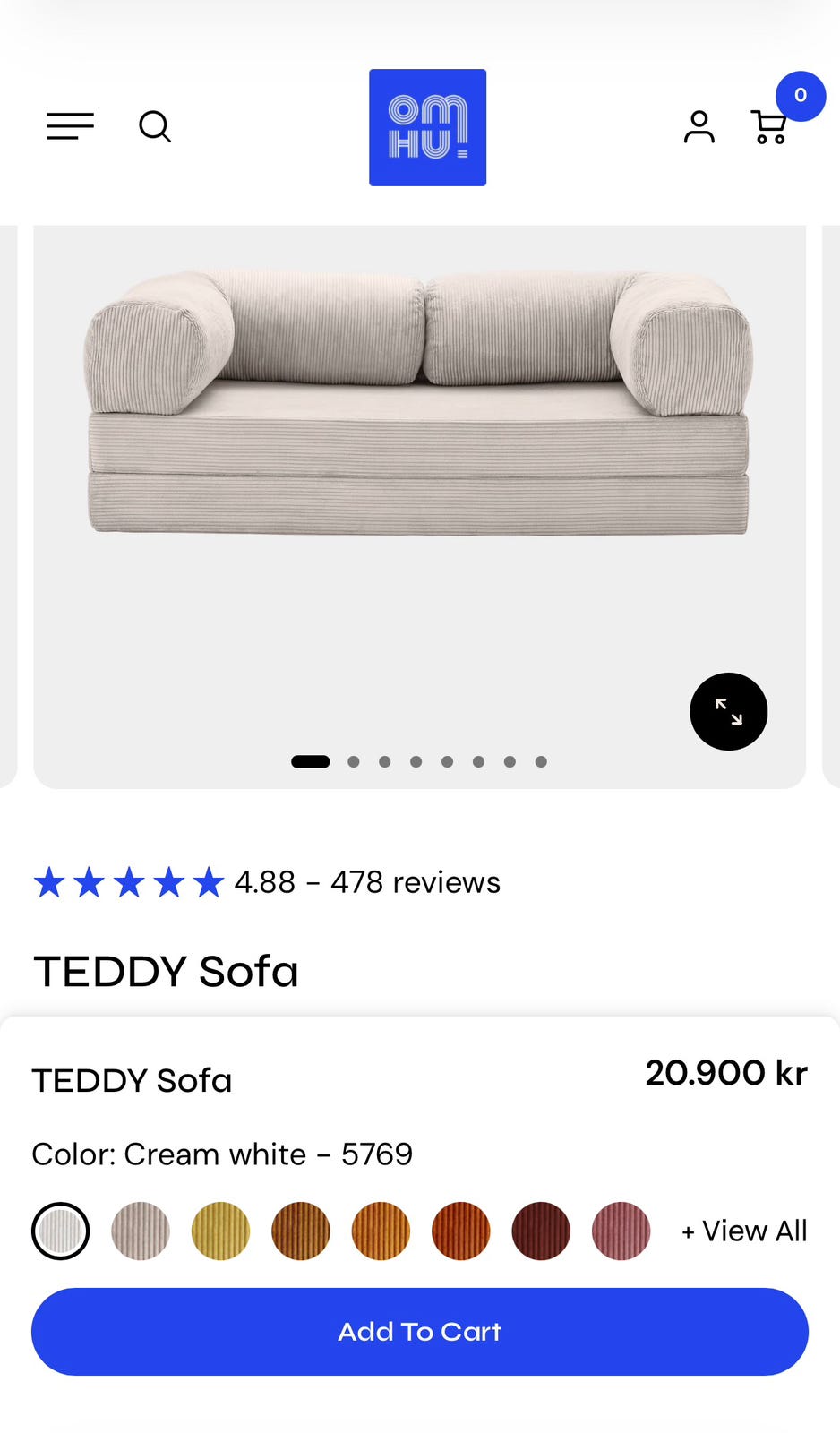This screenshot has height=1433, width=840.
Task: Choose the beige color swatch
Action: [x=141, y=1231]
